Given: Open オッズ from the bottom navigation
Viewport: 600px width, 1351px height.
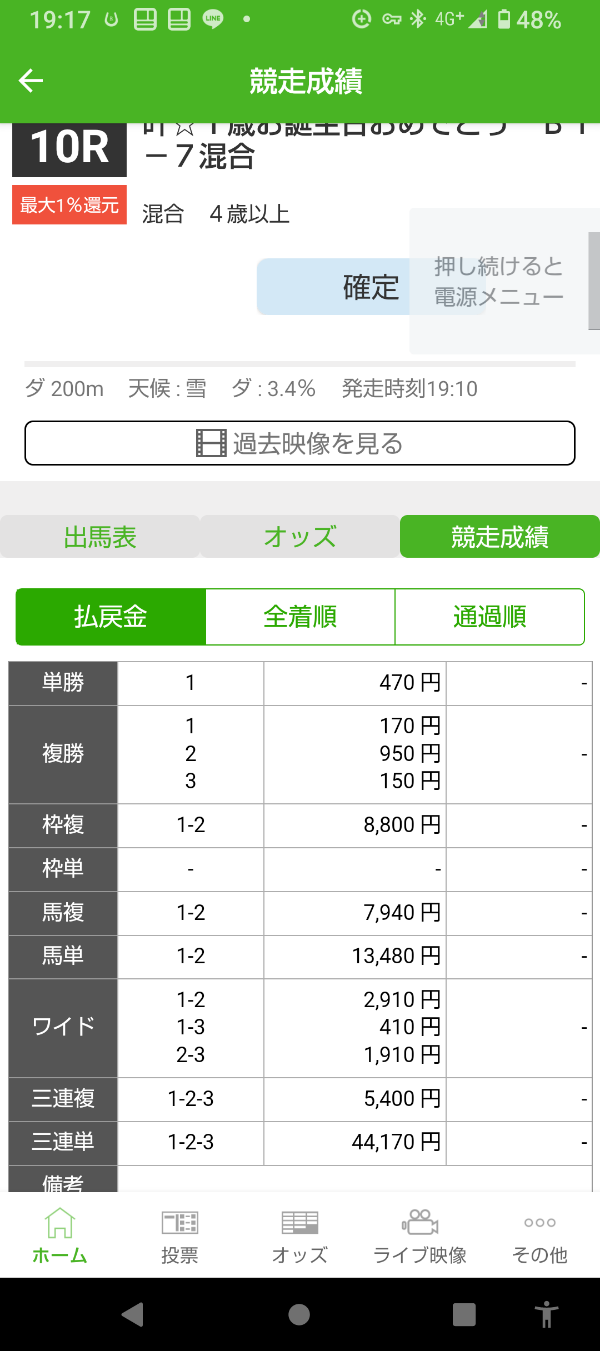Looking at the screenshot, I should 300,1236.
